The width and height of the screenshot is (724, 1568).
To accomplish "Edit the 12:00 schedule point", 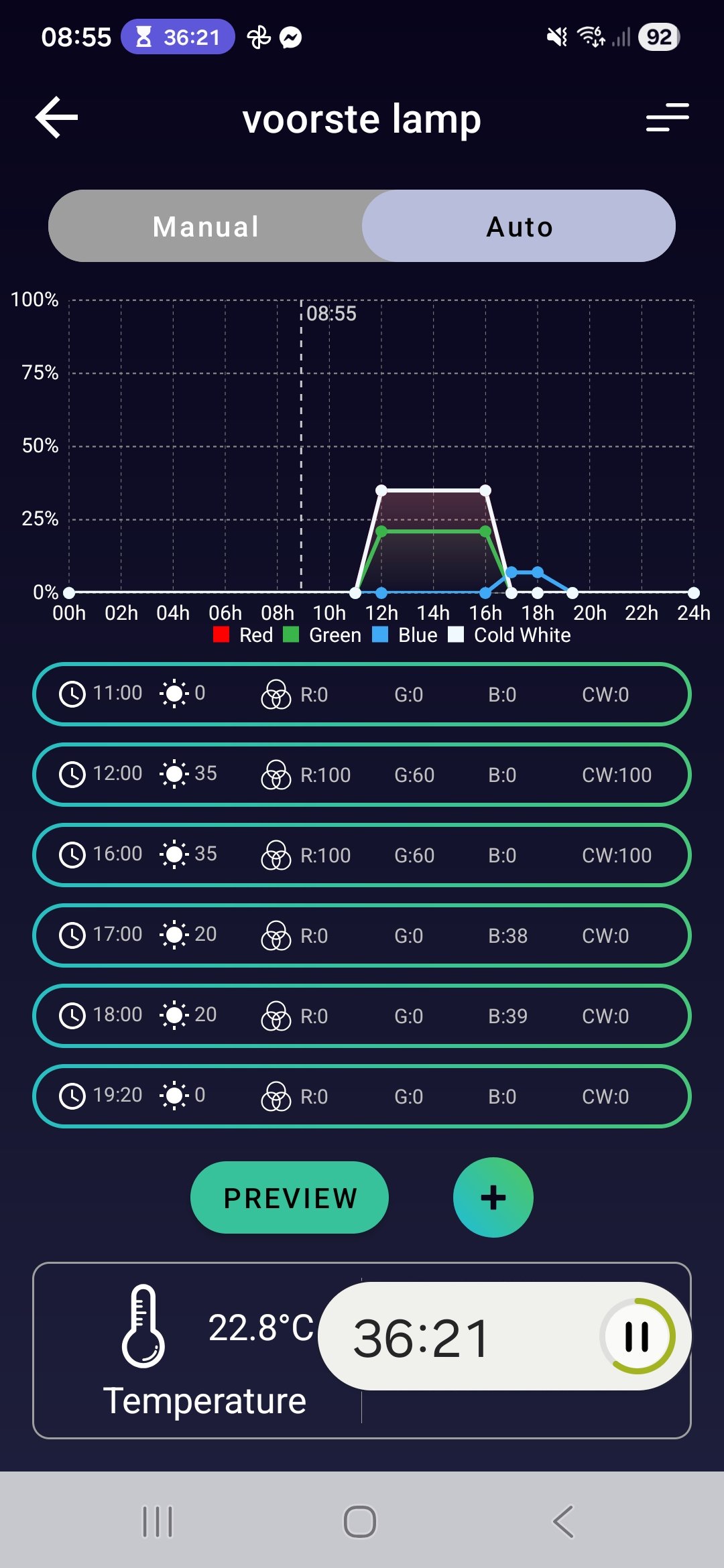I will [x=361, y=775].
